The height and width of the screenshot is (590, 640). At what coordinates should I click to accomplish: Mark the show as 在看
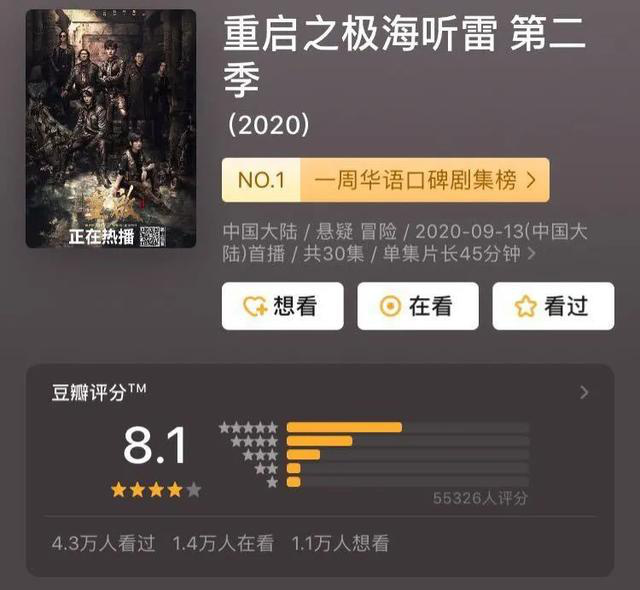pos(418,306)
